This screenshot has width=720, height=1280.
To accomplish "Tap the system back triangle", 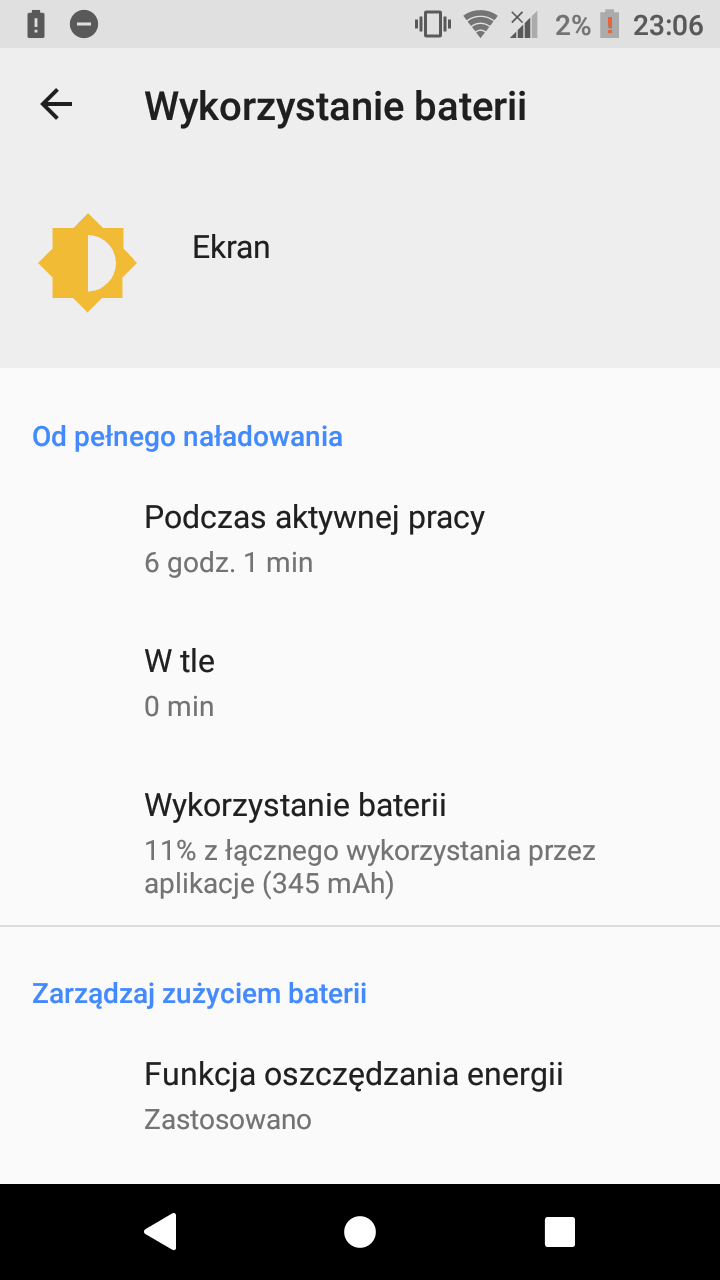I will tap(160, 1232).
